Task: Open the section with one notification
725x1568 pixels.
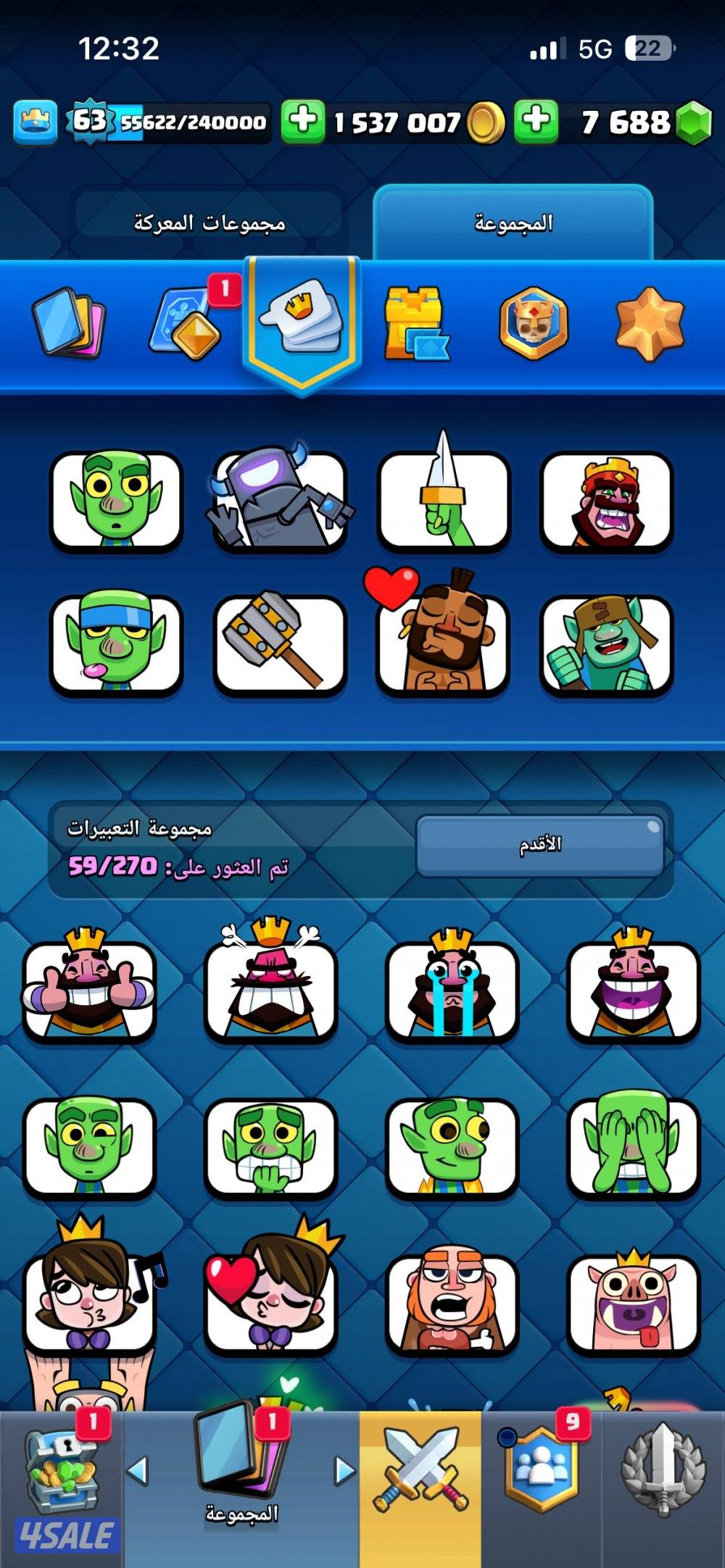Action: (x=186, y=324)
